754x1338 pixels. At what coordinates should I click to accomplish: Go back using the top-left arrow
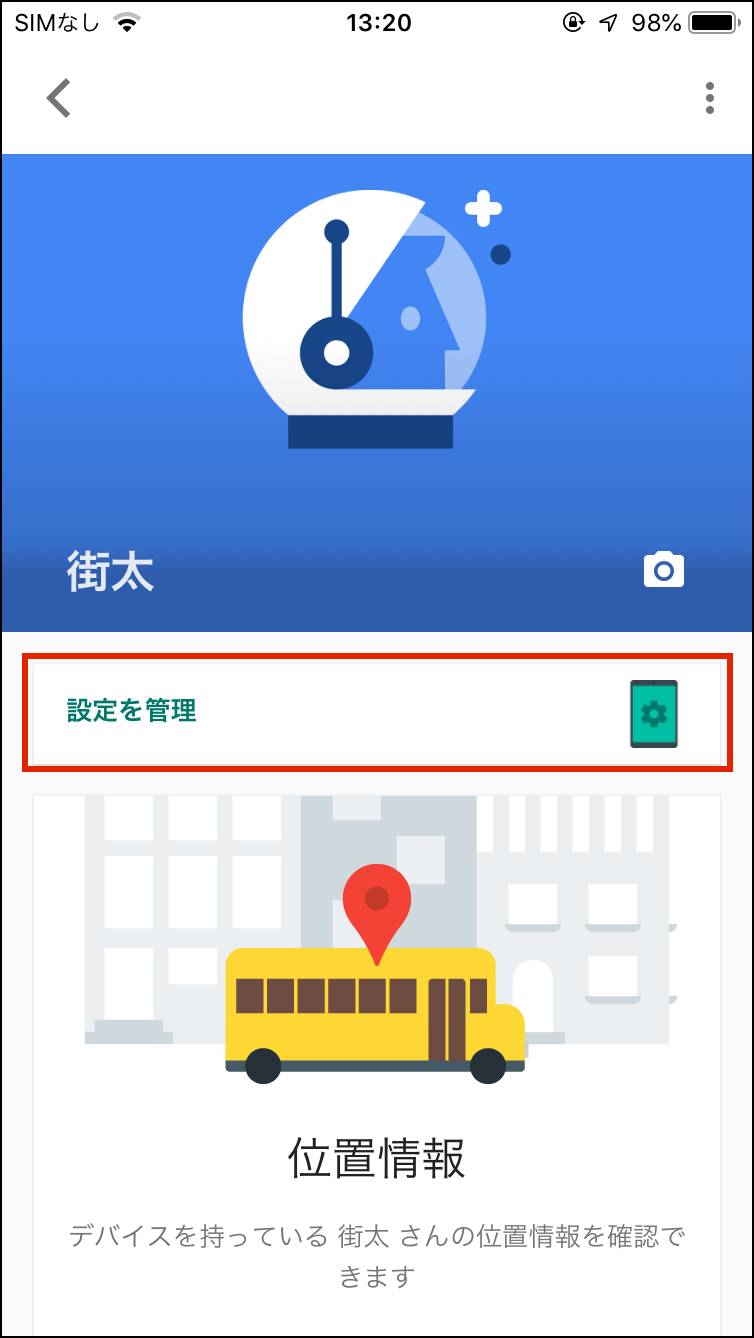tap(59, 98)
